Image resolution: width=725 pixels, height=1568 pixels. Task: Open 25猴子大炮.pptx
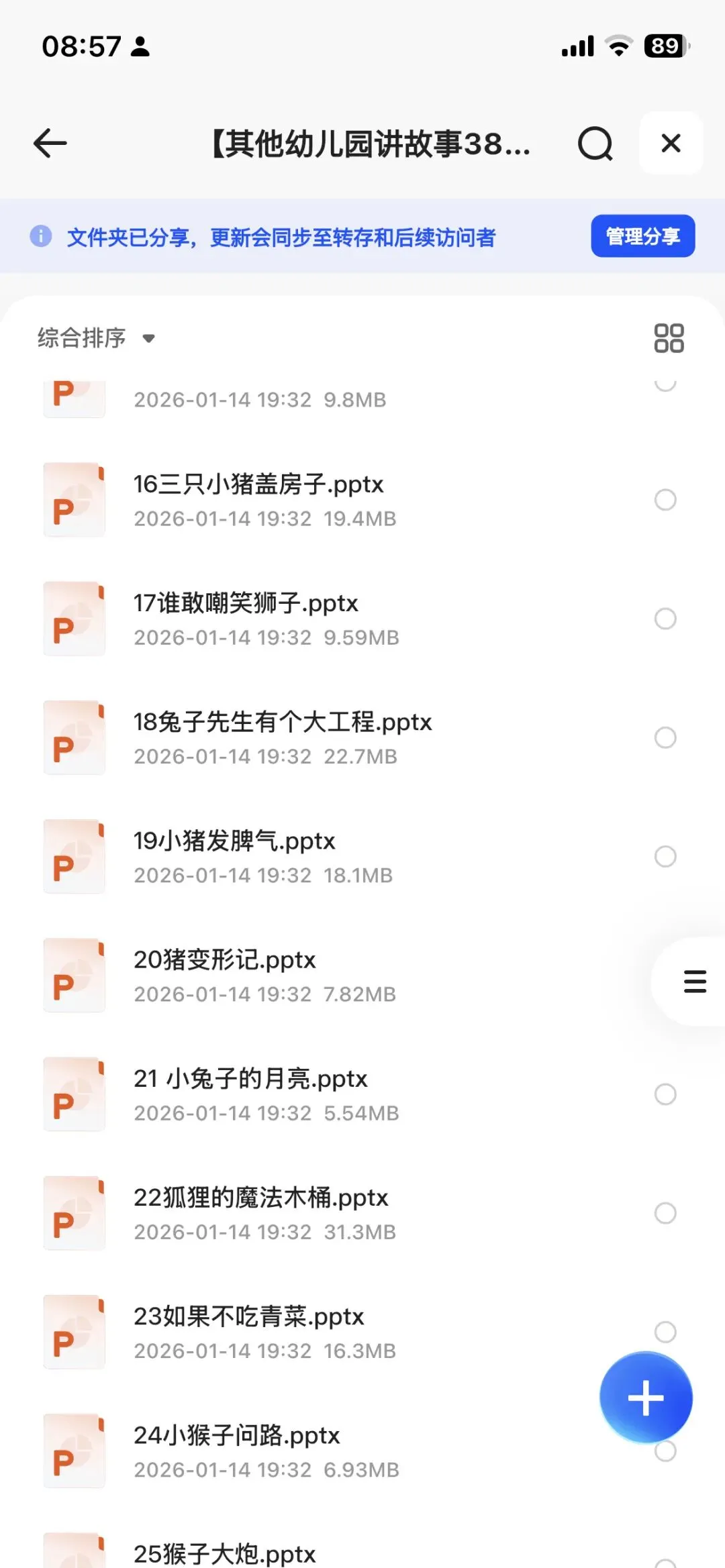coord(224,1553)
